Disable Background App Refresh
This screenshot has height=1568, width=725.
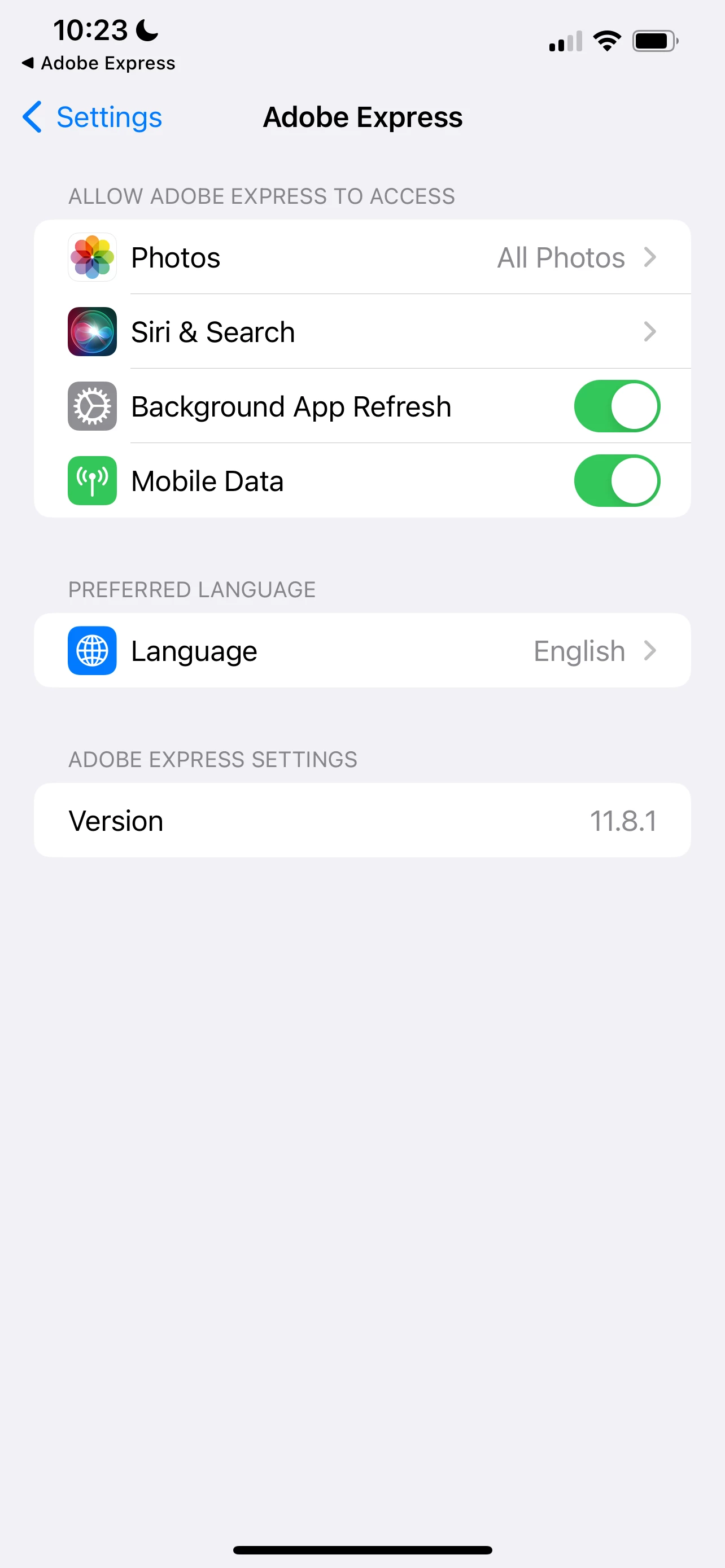click(x=616, y=406)
